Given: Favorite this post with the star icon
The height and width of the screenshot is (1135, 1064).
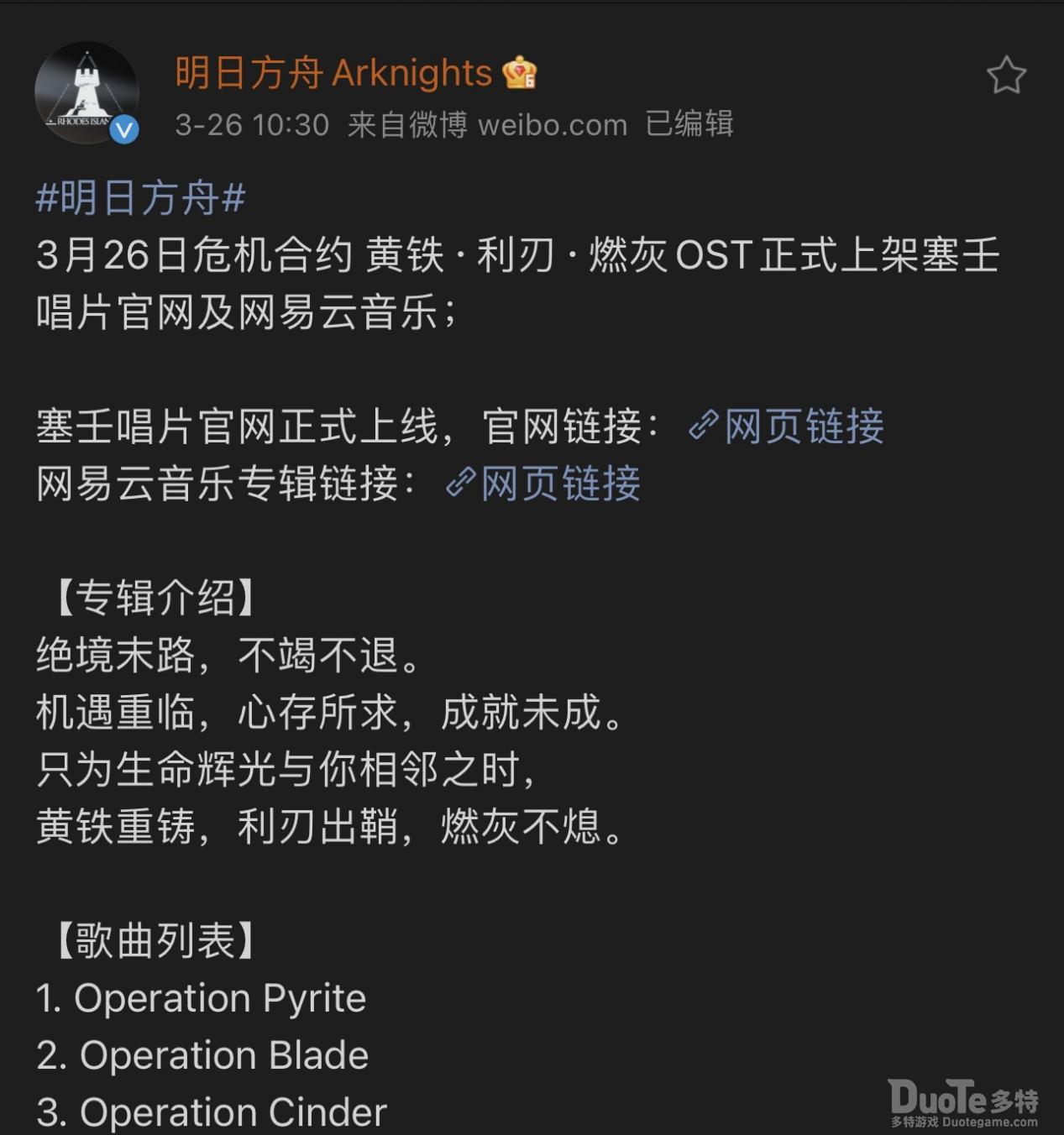Looking at the screenshot, I should 1006,76.
